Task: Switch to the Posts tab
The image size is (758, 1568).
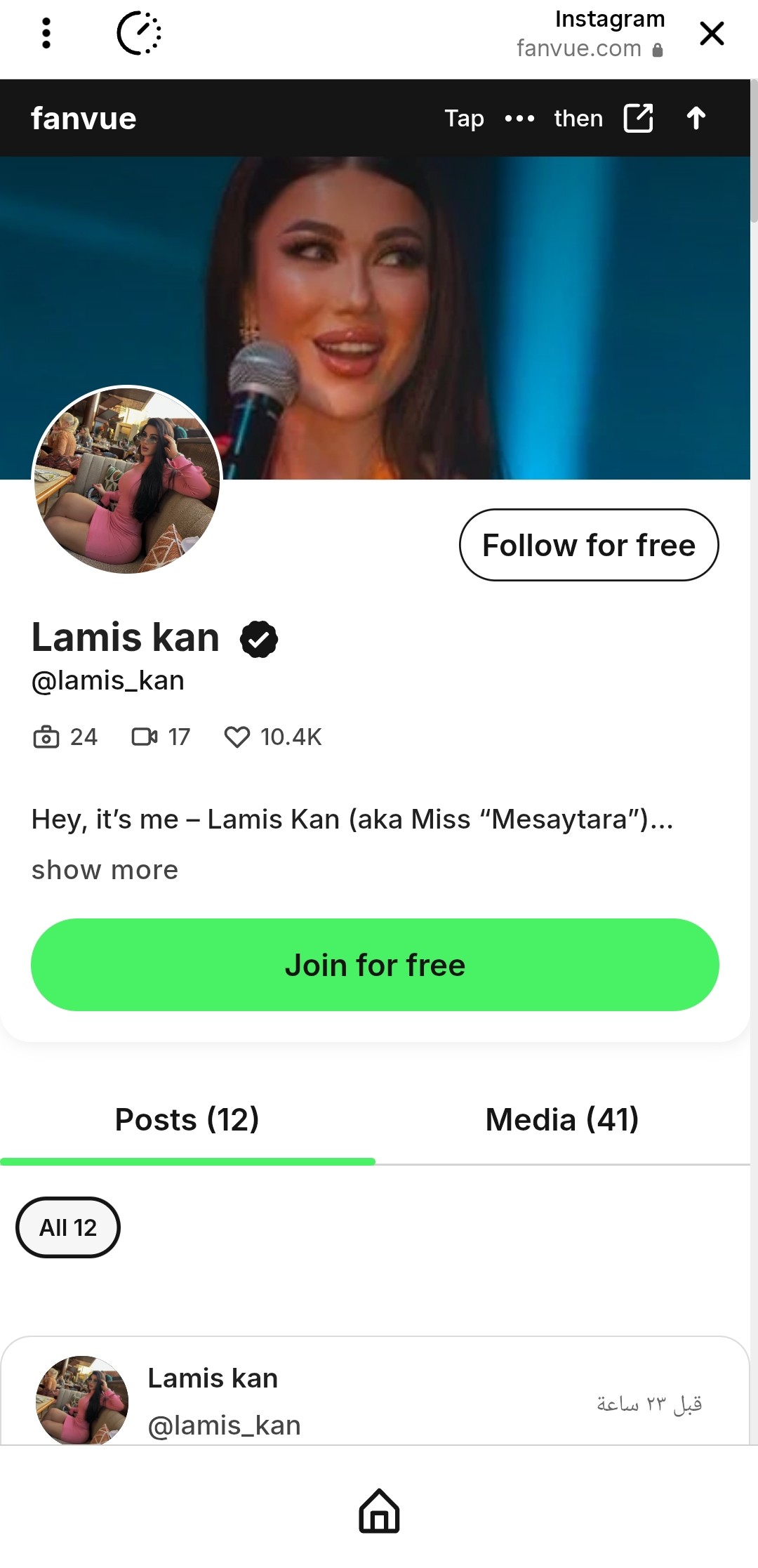Action: tap(187, 1119)
